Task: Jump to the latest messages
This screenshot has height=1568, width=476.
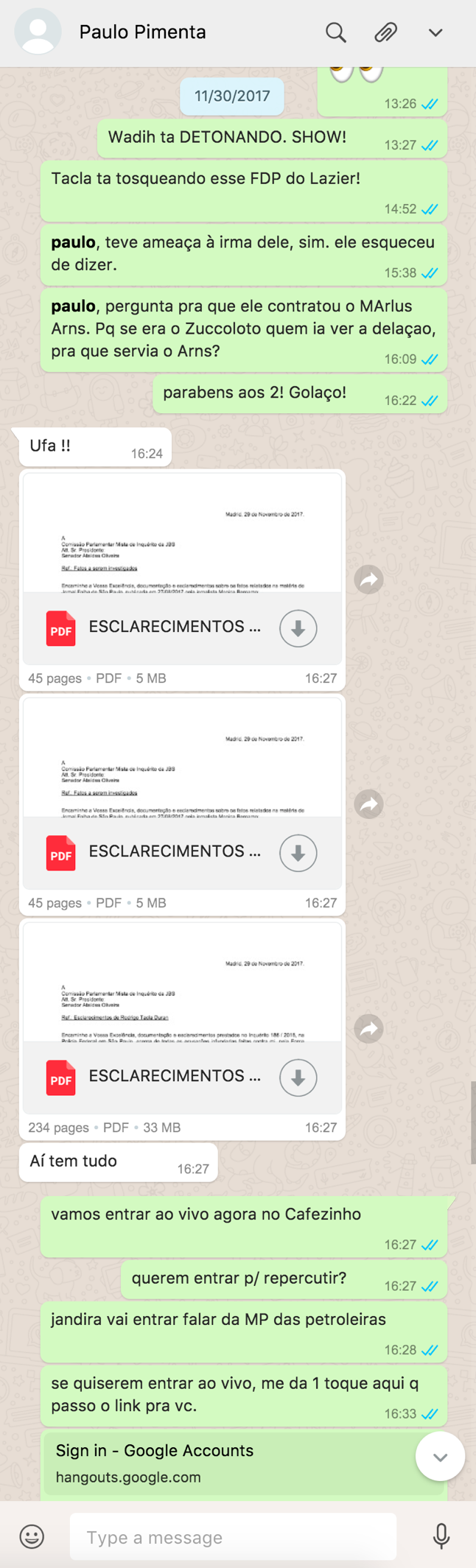Action: [440, 1456]
